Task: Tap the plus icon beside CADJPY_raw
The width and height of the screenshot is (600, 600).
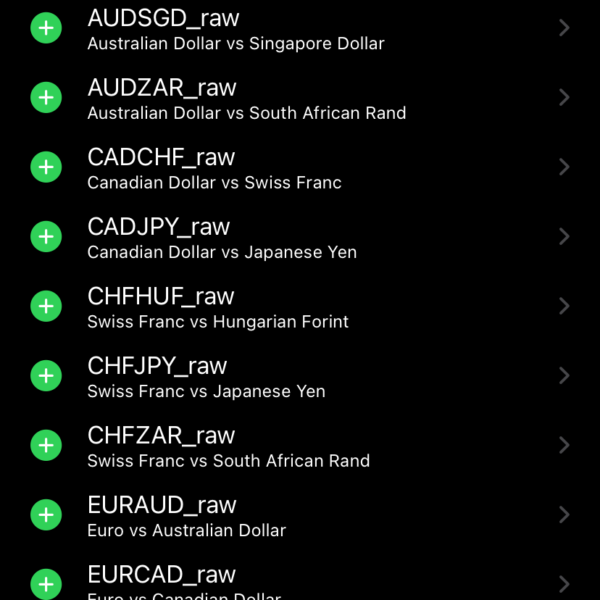Action: coord(46,237)
